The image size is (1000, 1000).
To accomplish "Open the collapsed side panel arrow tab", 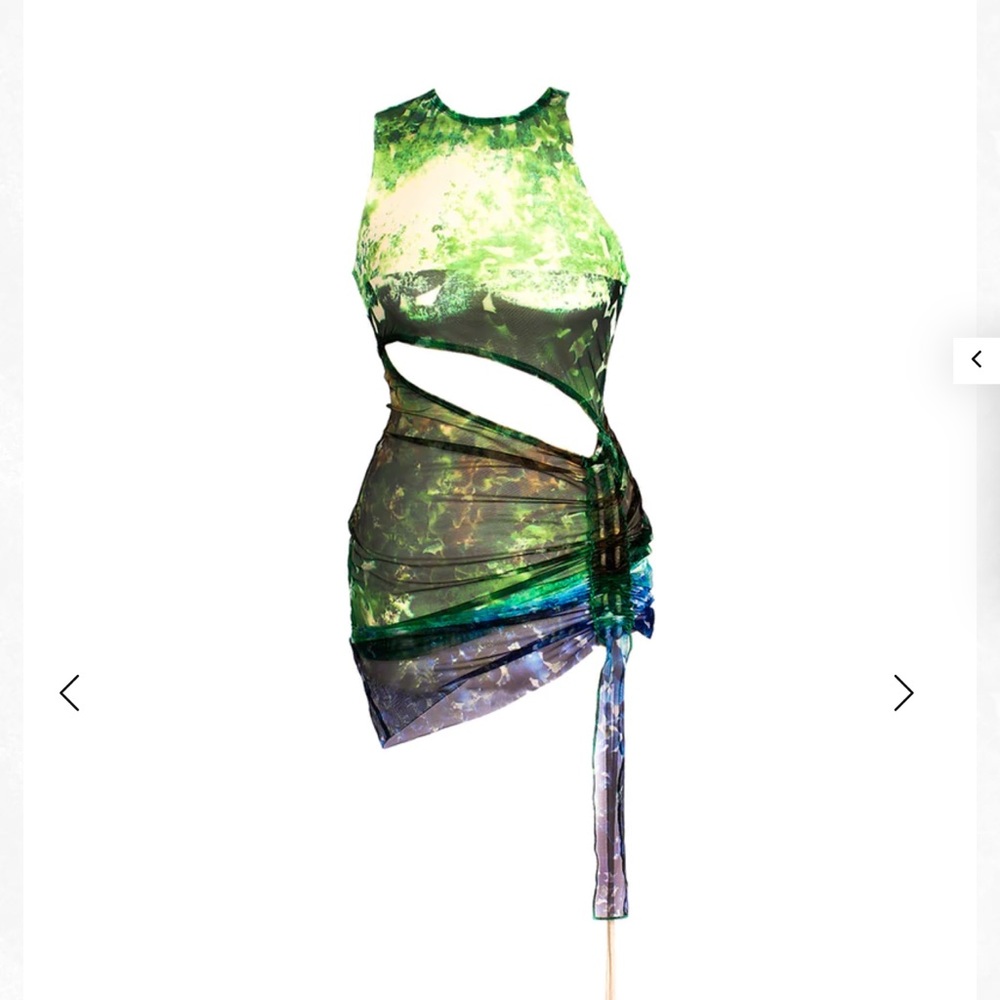I will click(976, 360).
